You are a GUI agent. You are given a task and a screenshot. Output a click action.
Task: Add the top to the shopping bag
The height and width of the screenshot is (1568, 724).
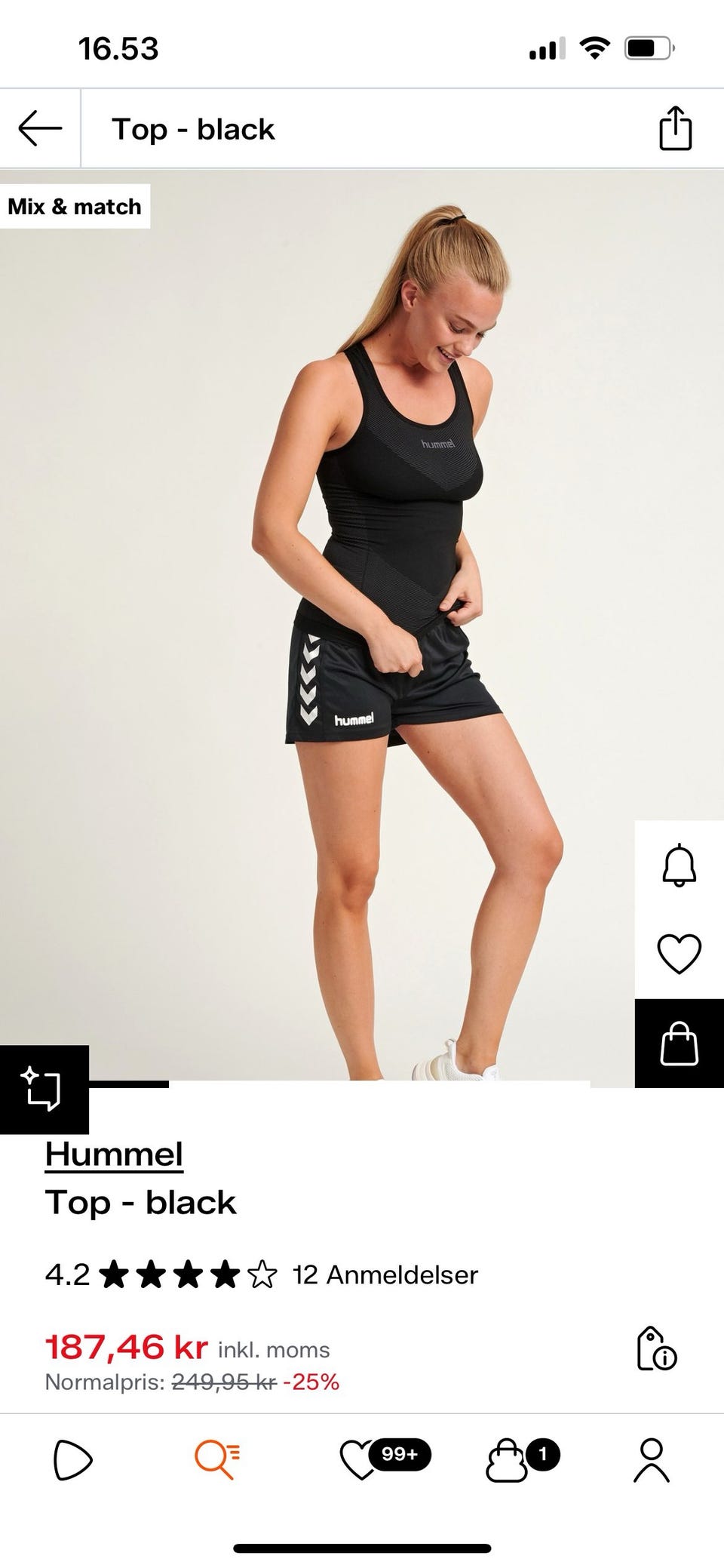pyautogui.click(x=679, y=1044)
